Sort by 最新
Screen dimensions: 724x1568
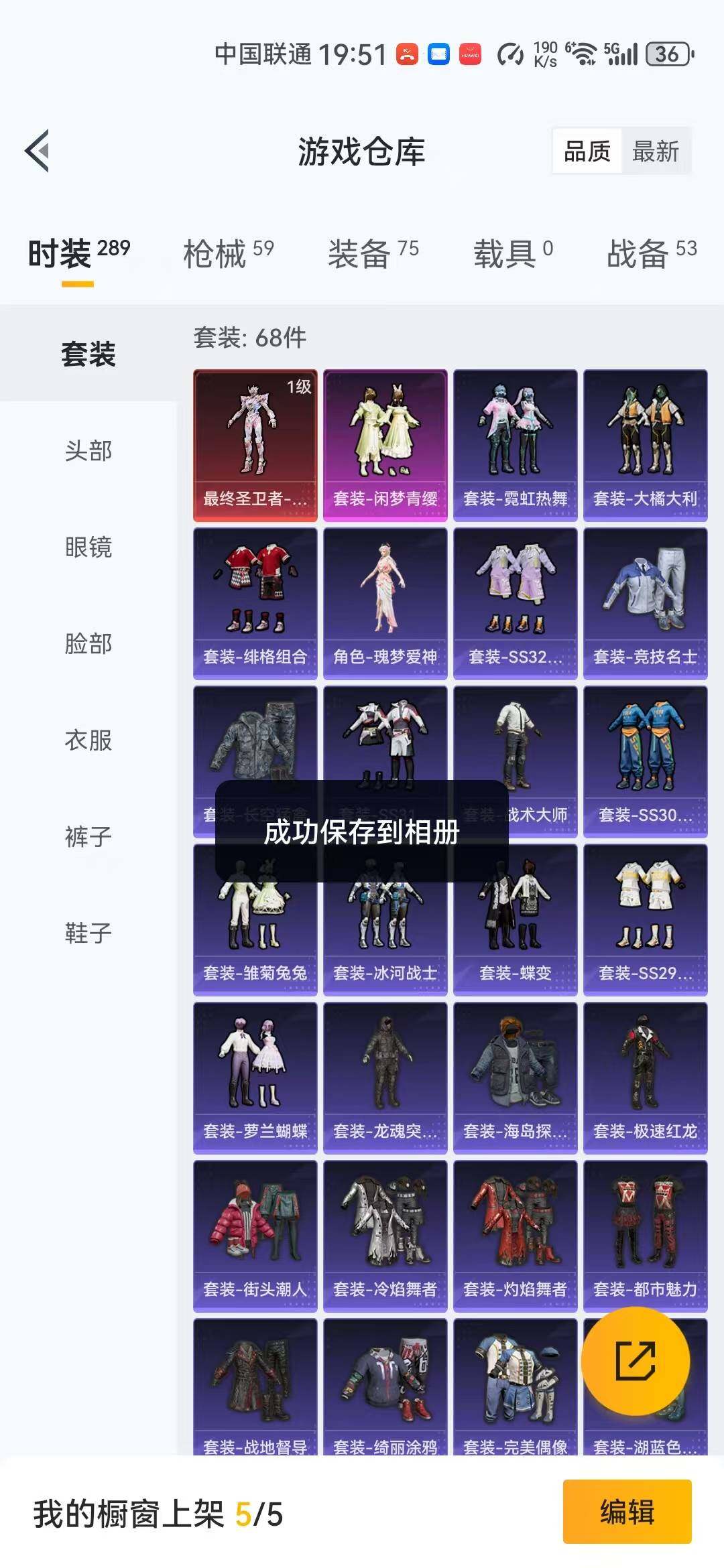pyautogui.click(x=655, y=151)
